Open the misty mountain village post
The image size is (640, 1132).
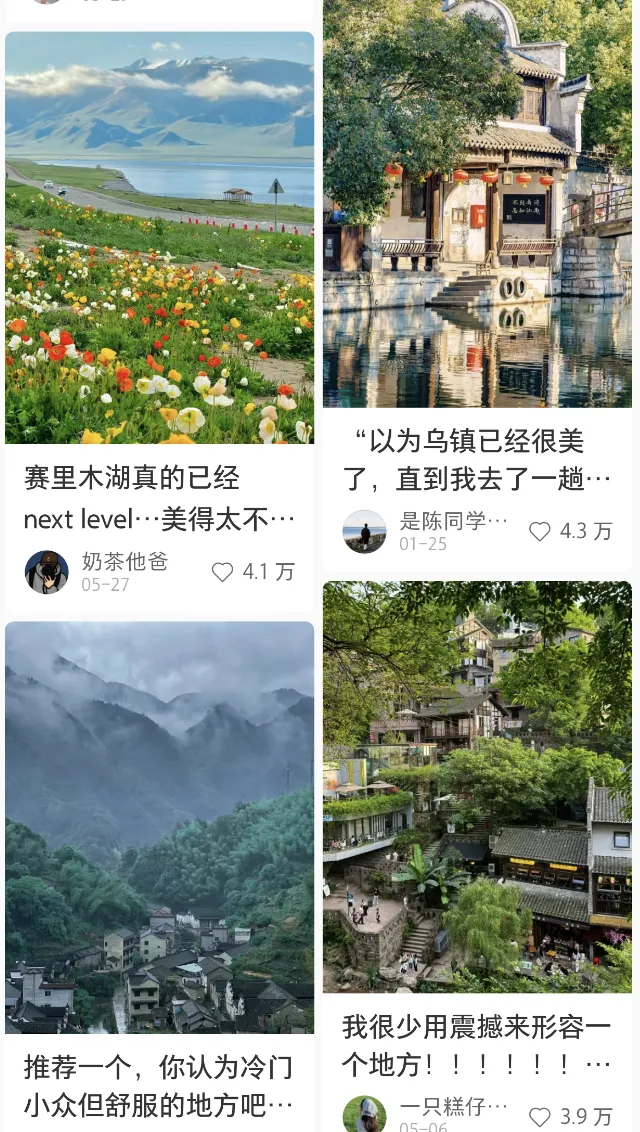(x=159, y=827)
